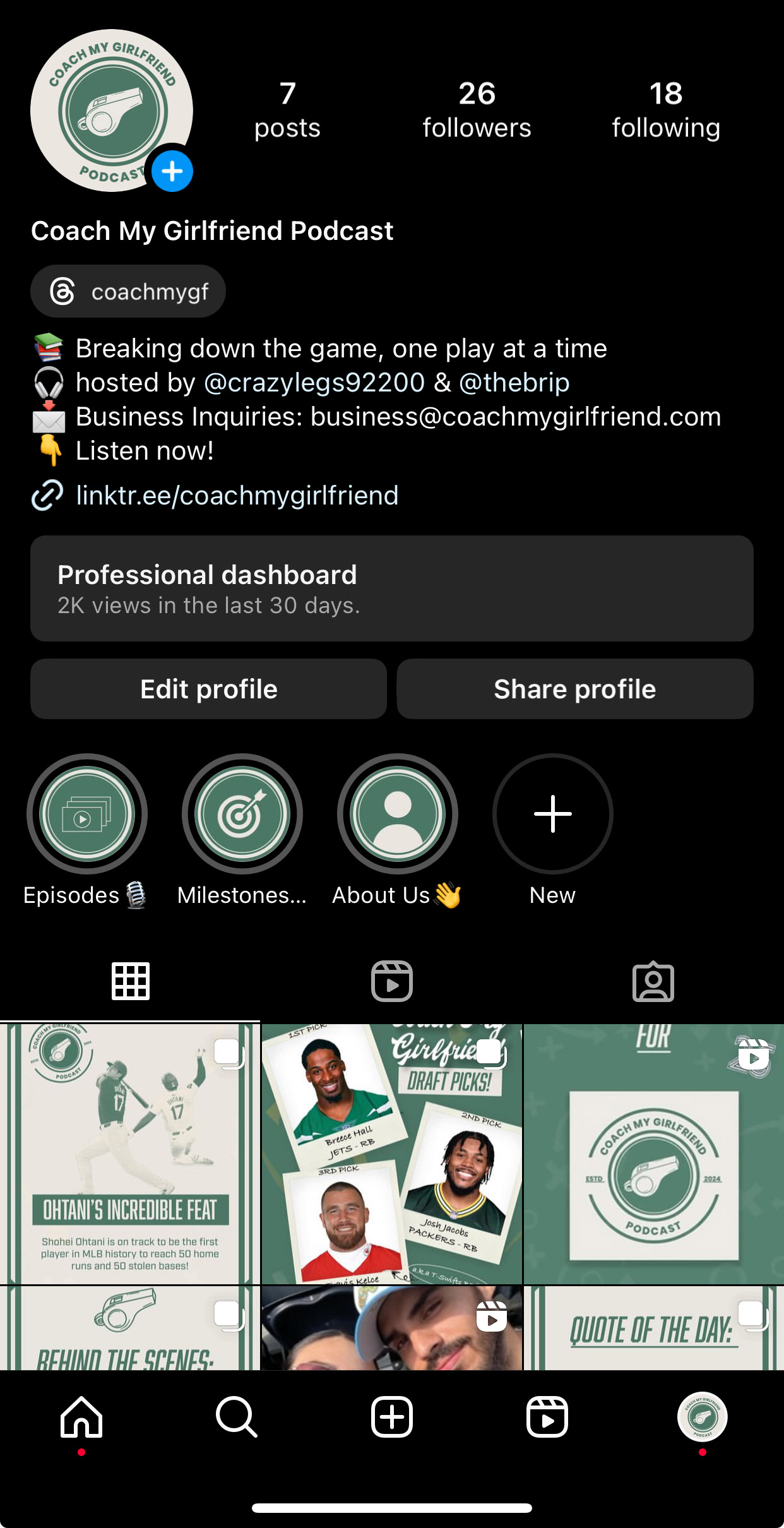Open the linktr.ee/coachmygirlfriend link
Viewport: 784px width, 1528px height.
pyautogui.click(x=237, y=496)
